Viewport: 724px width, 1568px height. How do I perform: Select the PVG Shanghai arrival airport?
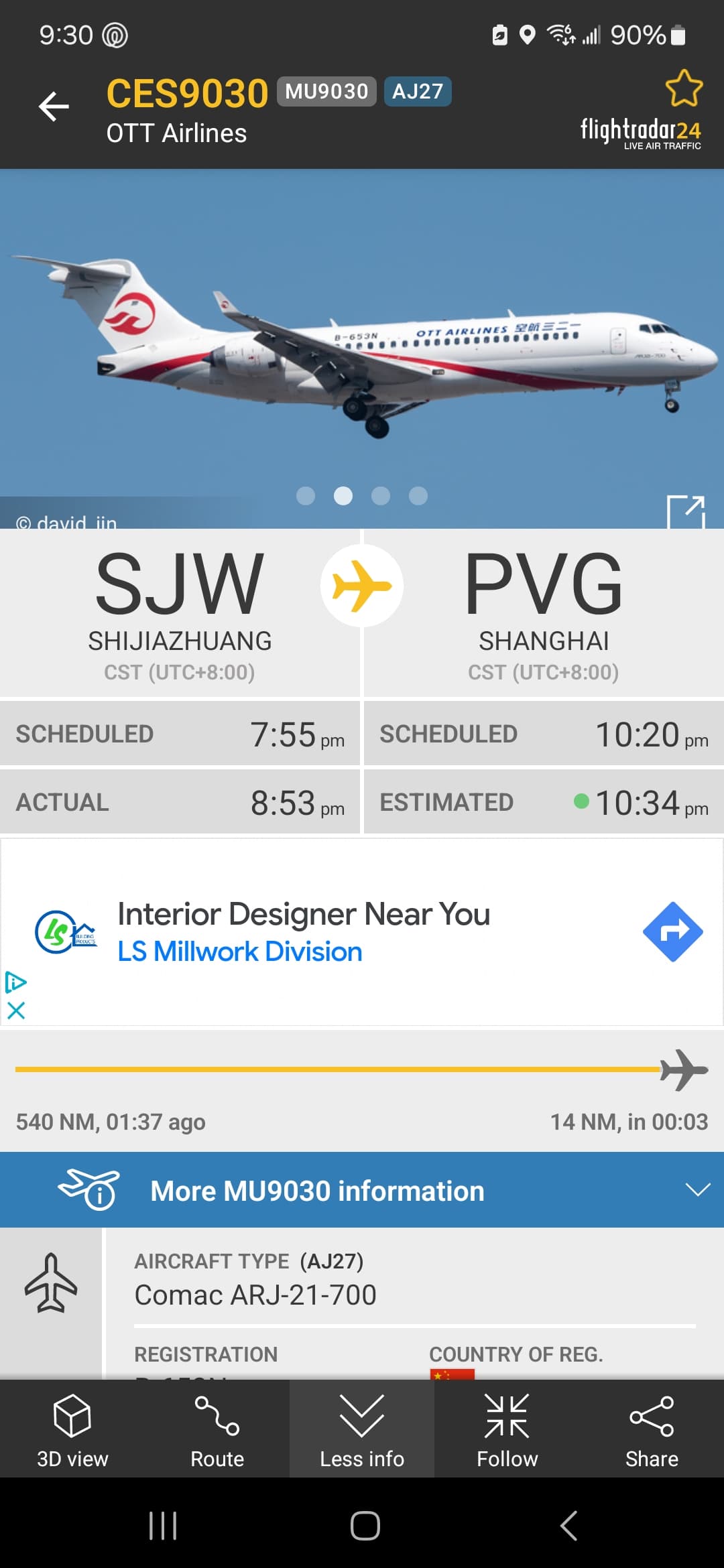click(x=543, y=610)
